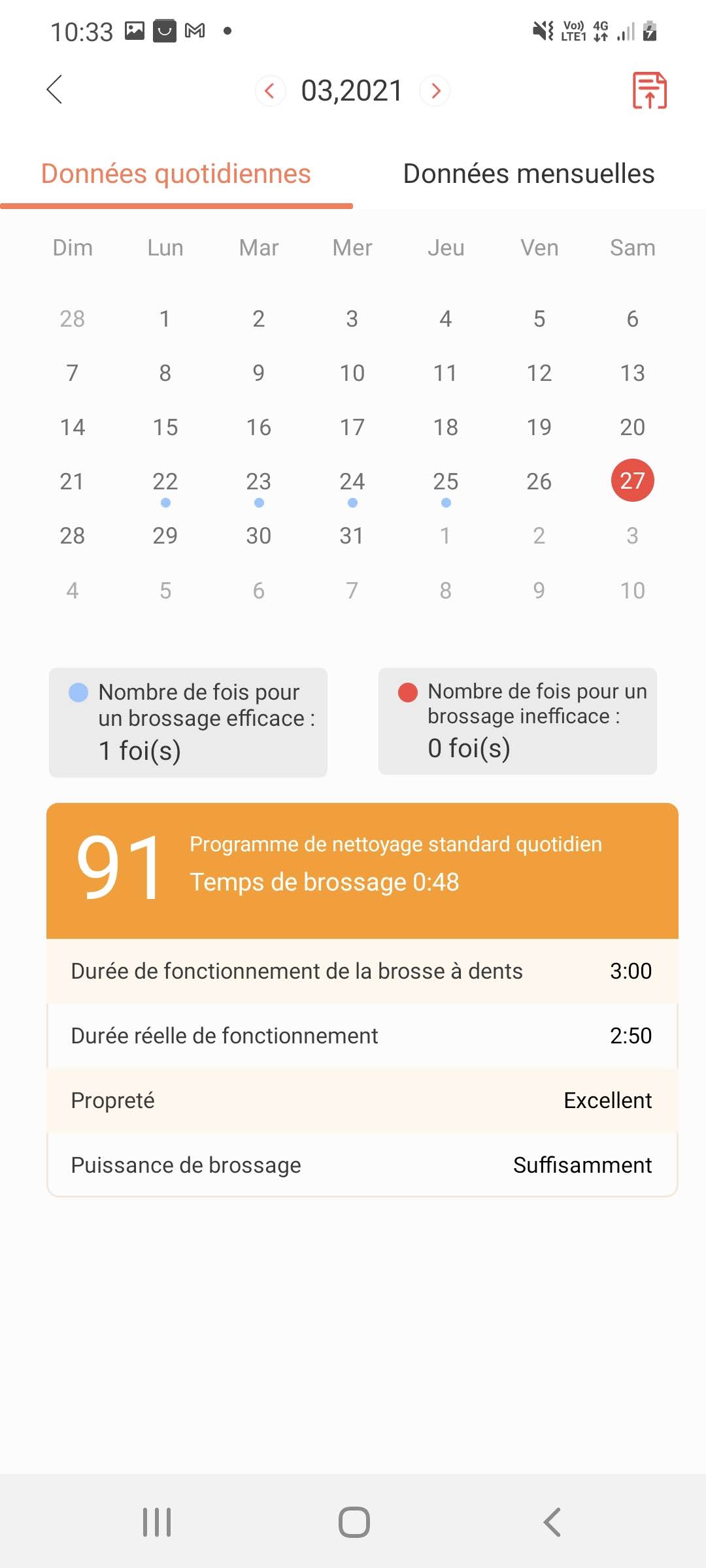Pick March 15 in the calendar
706x1568 pixels.
pos(165,427)
